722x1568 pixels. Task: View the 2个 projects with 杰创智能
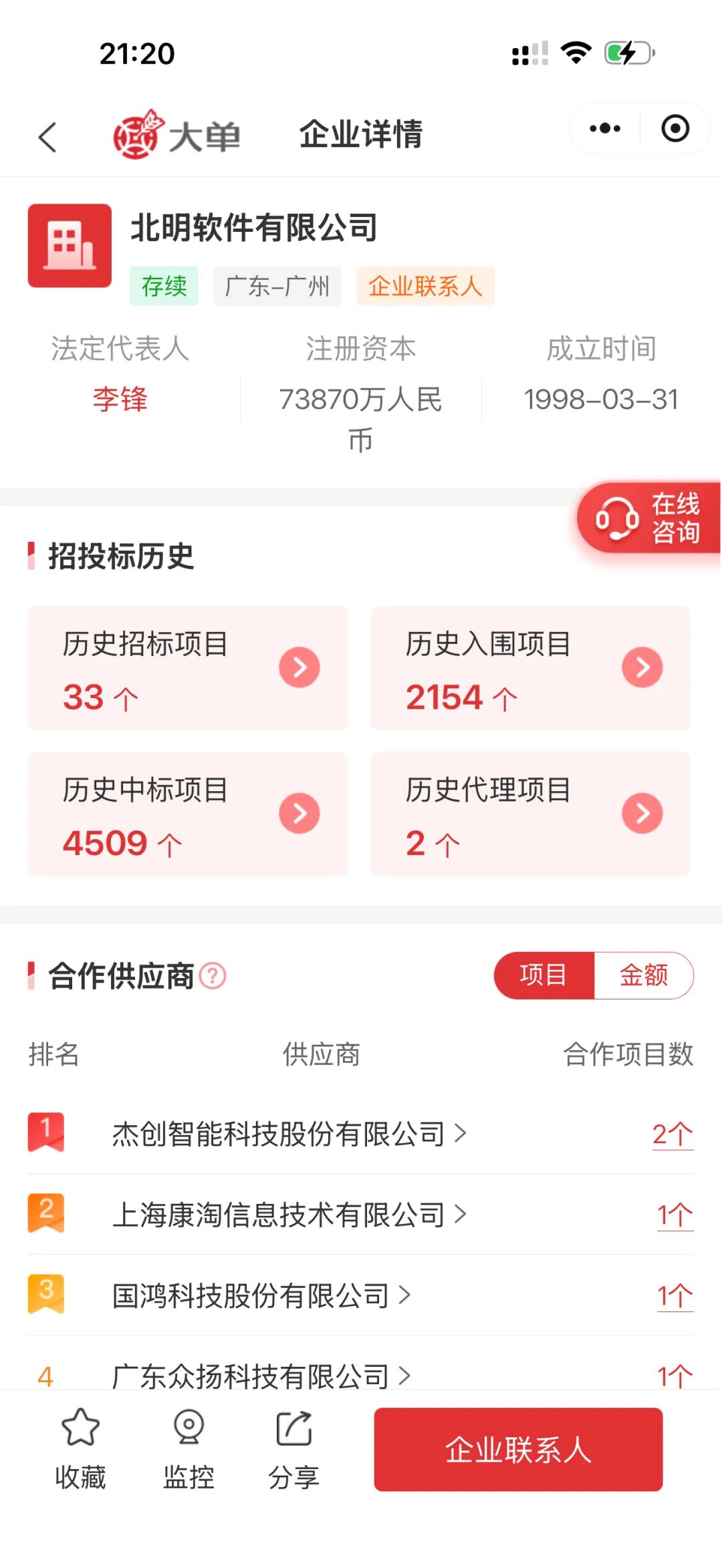(673, 1134)
